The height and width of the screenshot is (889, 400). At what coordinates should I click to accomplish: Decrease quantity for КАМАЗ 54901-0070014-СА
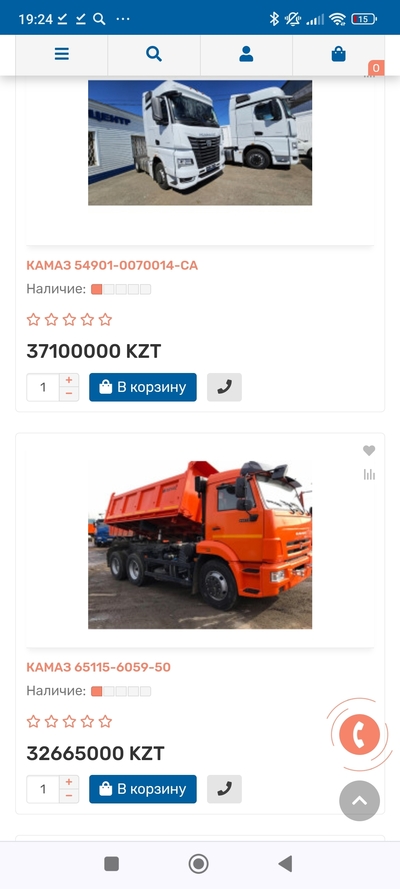pos(69,394)
